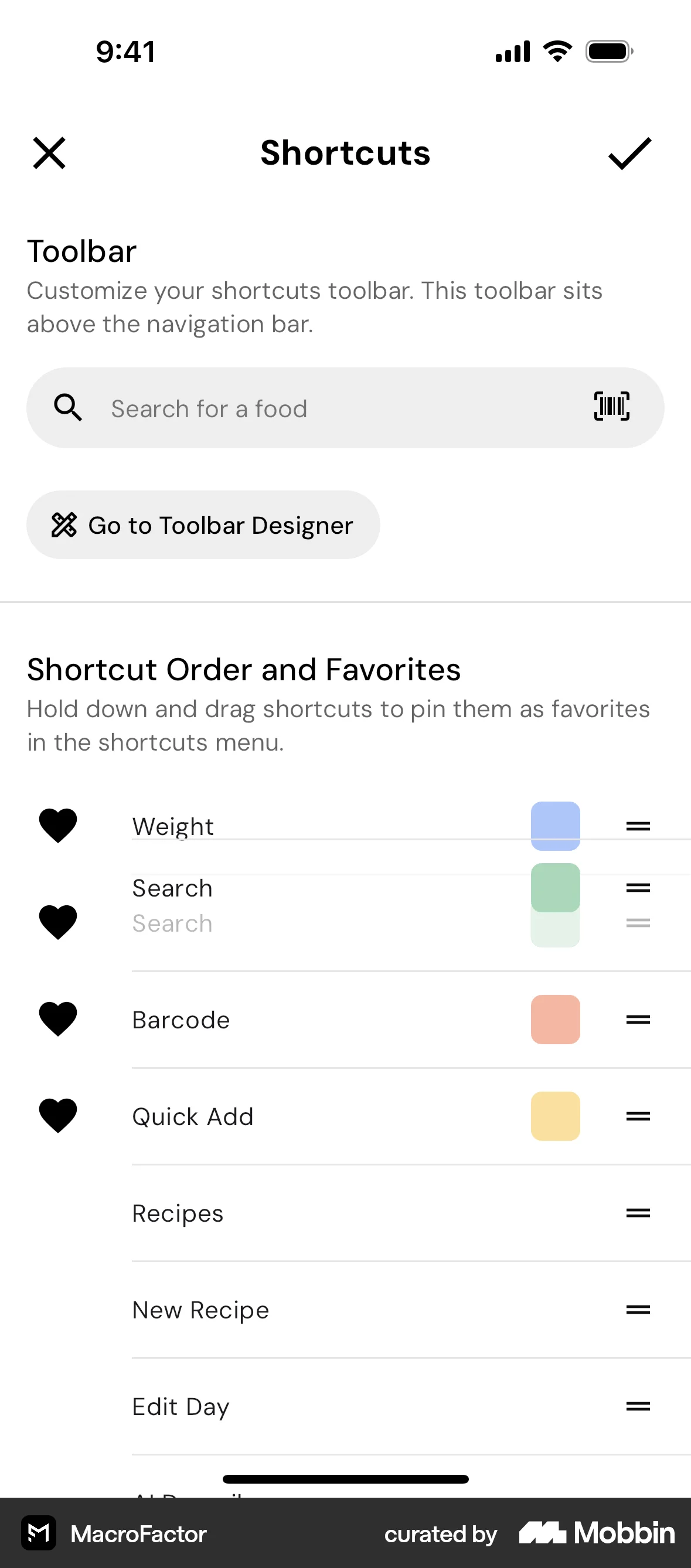Screen dimensions: 691x1568
Task: Tap the heart icon beside Quick Add
Action: coord(58,1115)
